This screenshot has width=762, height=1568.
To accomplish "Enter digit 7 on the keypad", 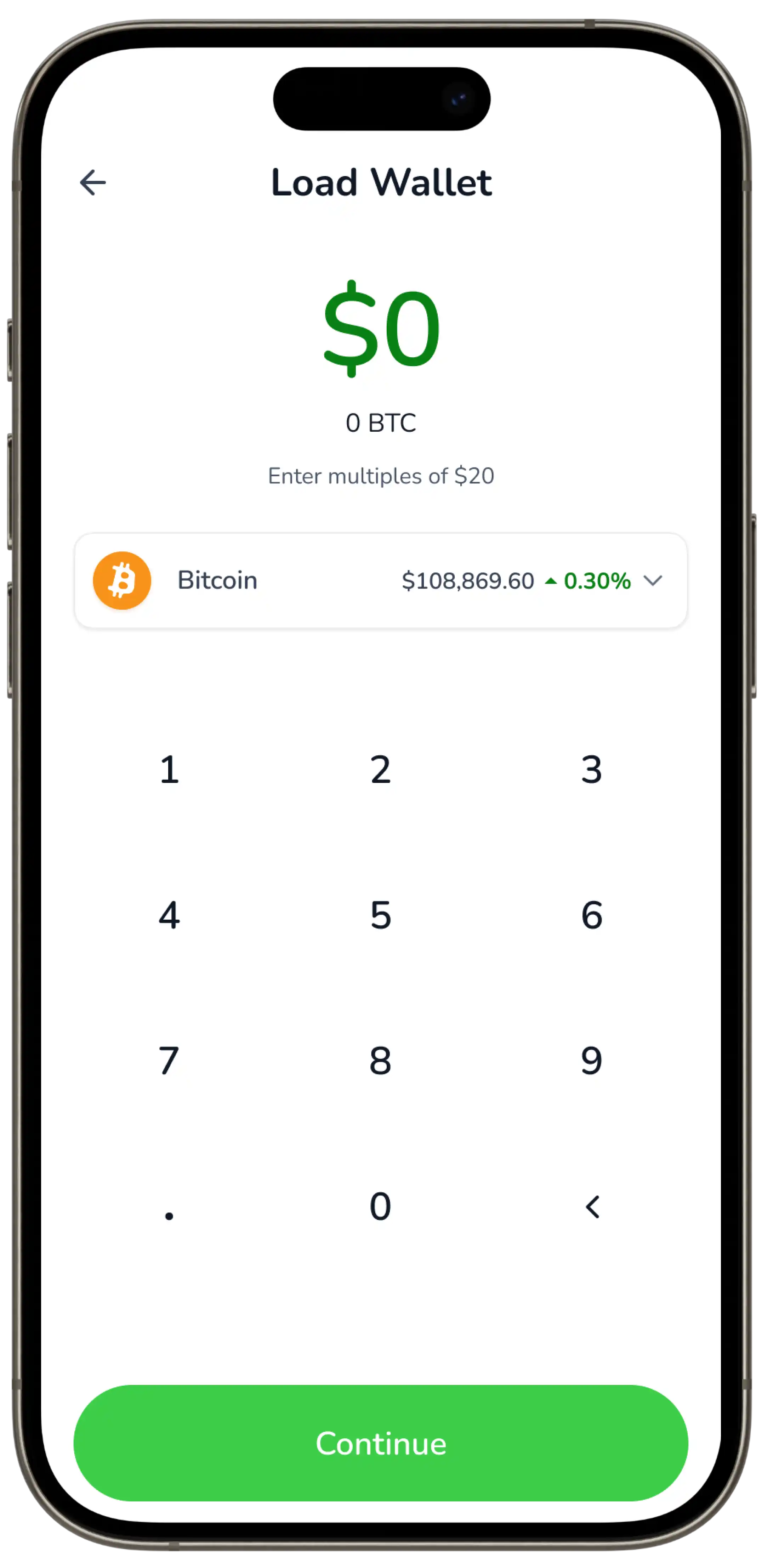I will (169, 1060).
